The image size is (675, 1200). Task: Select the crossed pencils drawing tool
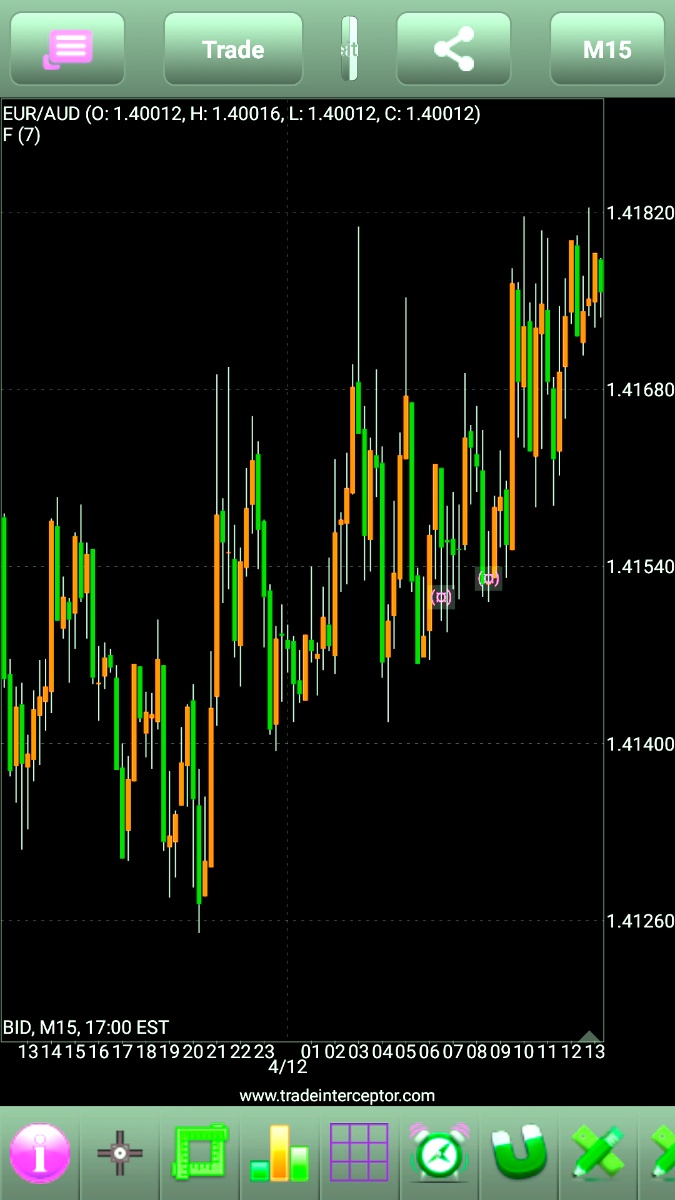(x=598, y=1153)
